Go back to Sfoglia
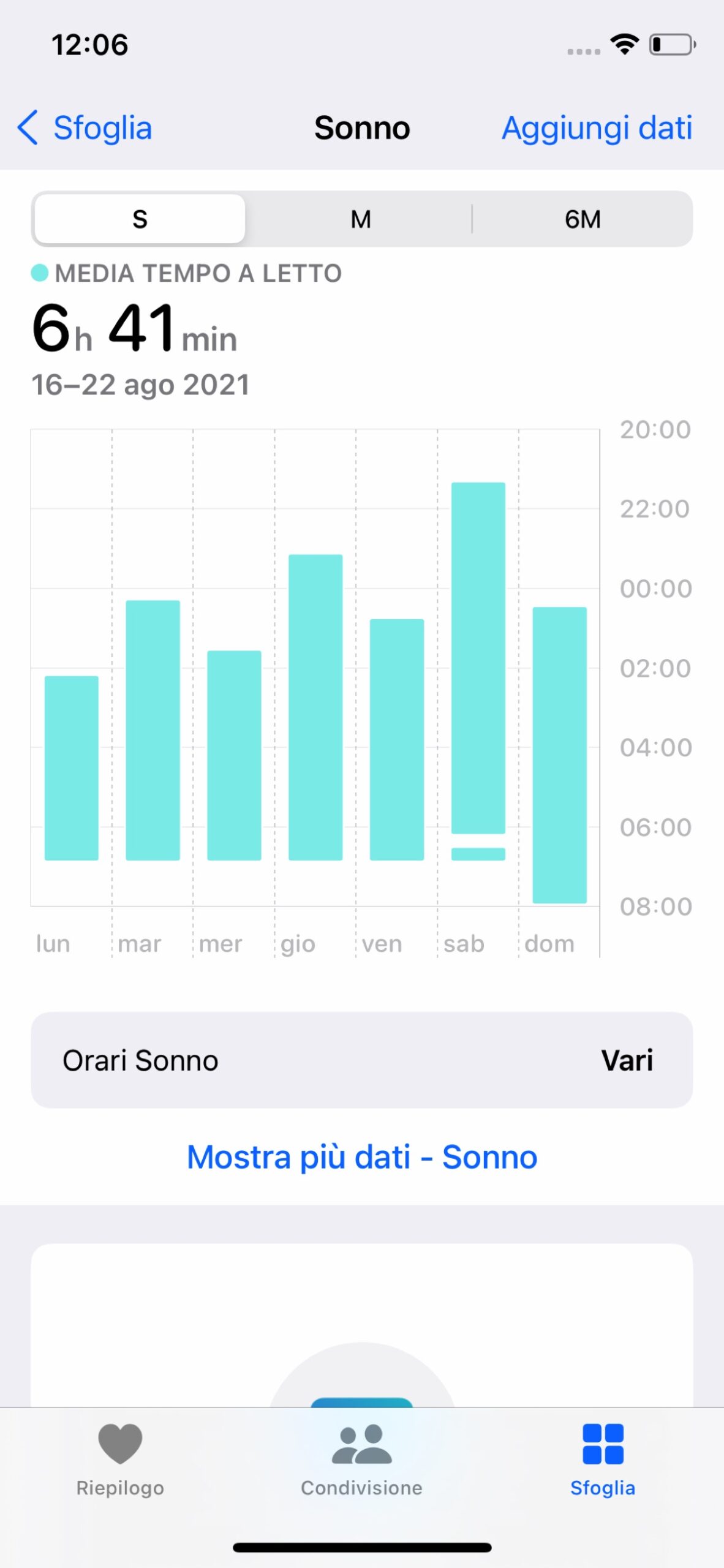 pos(85,128)
